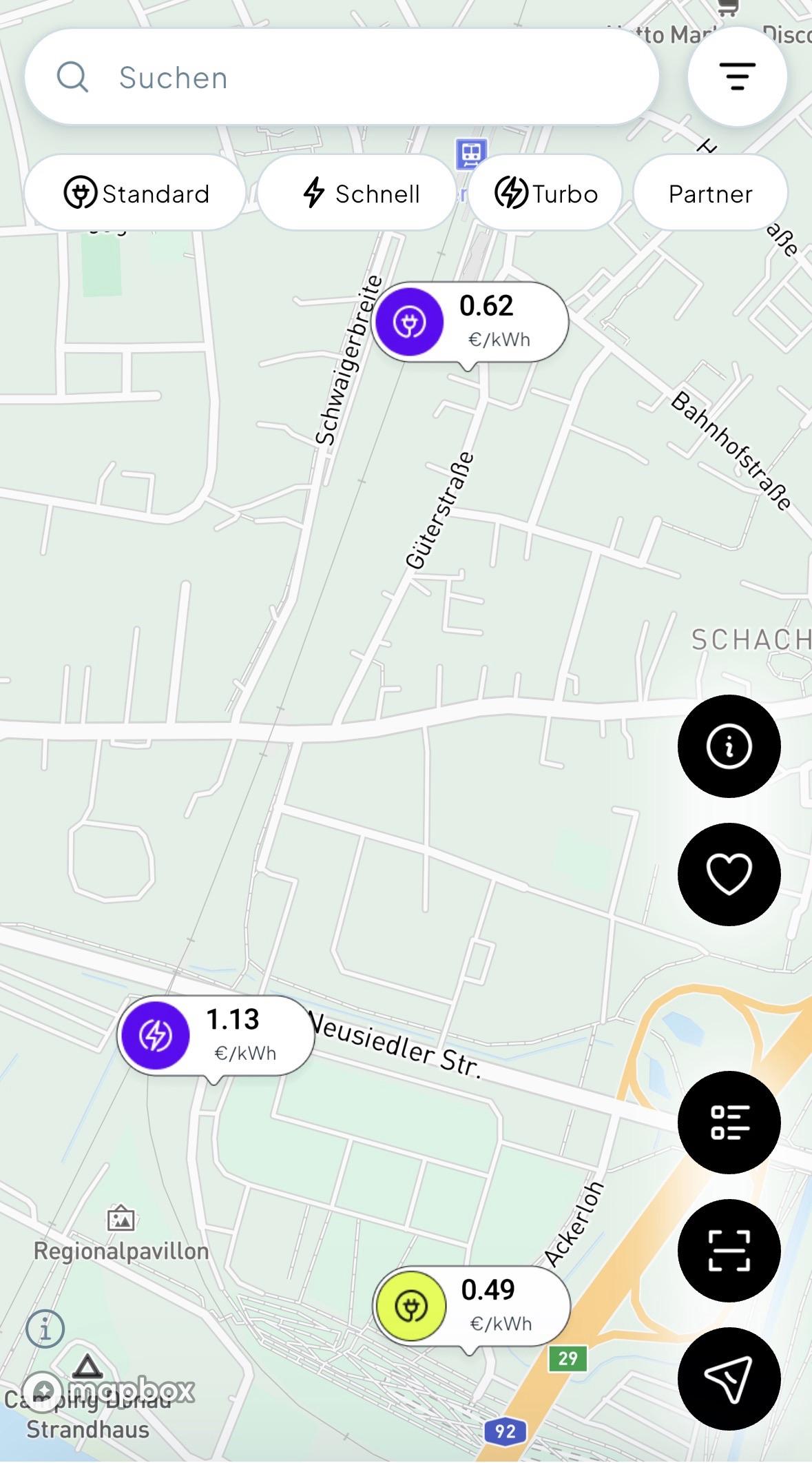
Task: Open Mapbox attribution info icon
Action: [x=45, y=1329]
